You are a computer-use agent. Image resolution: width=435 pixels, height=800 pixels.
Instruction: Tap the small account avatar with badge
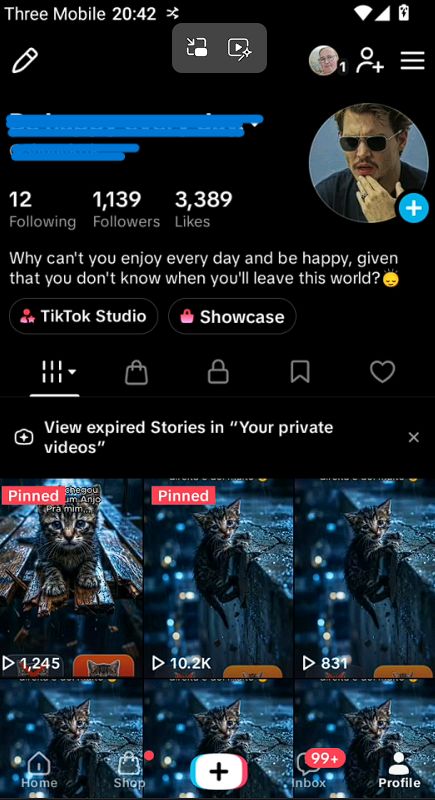(327, 61)
